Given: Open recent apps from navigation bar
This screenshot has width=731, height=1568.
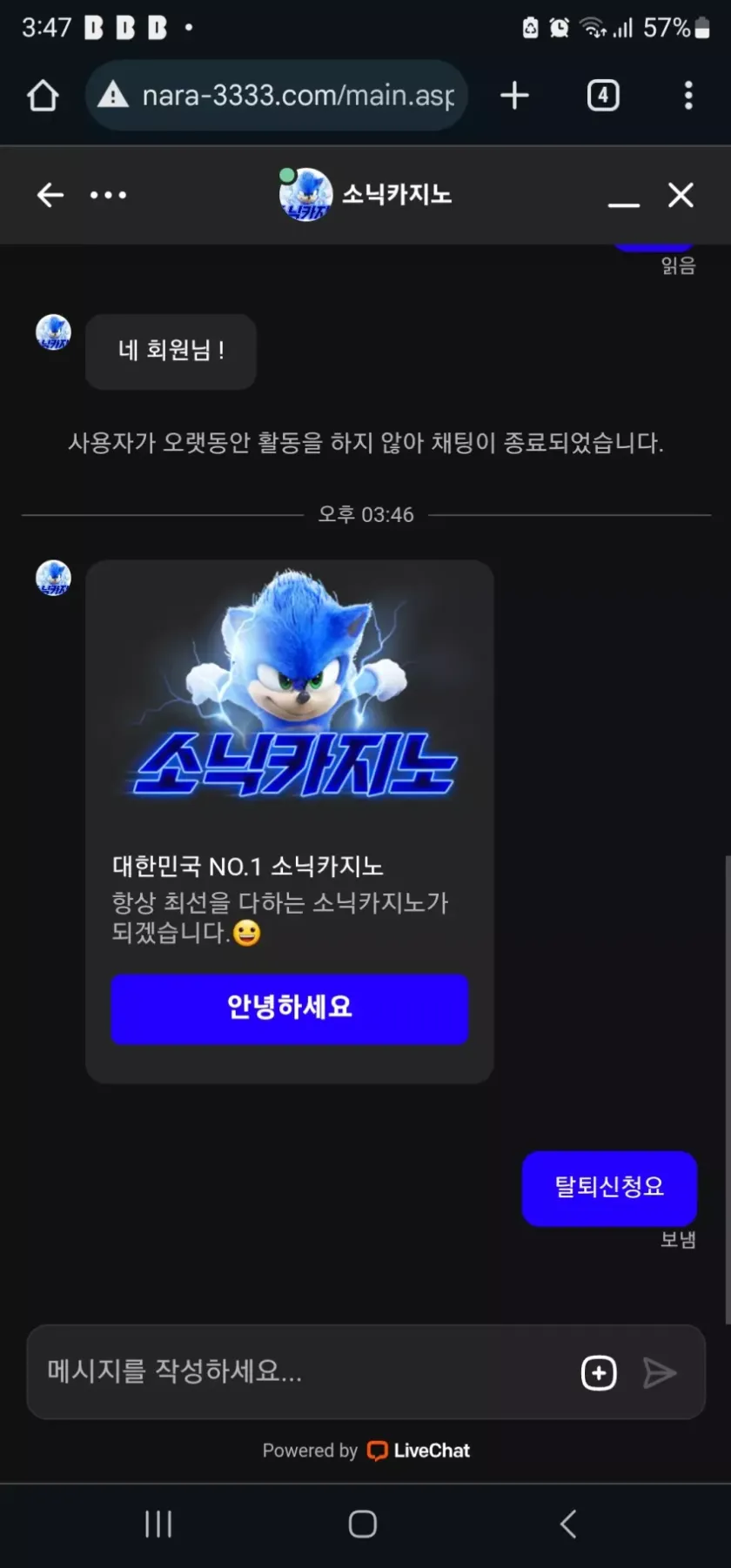Looking at the screenshot, I should click(x=158, y=1524).
